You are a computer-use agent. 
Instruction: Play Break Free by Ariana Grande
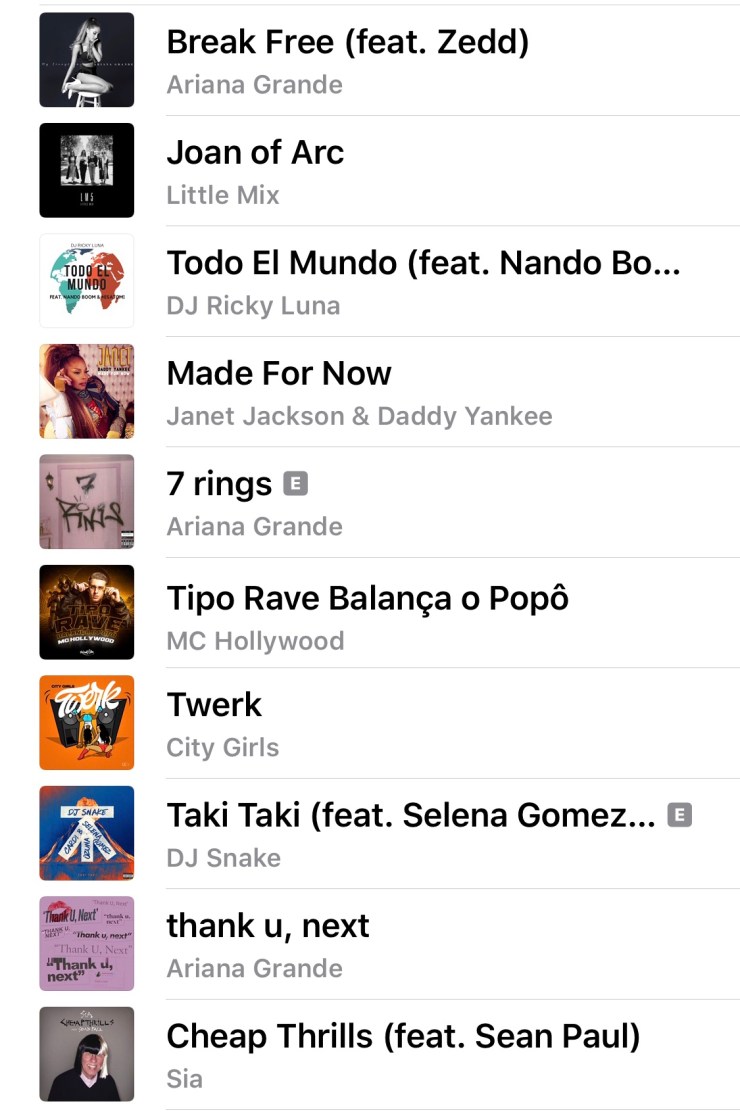click(x=347, y=43)
